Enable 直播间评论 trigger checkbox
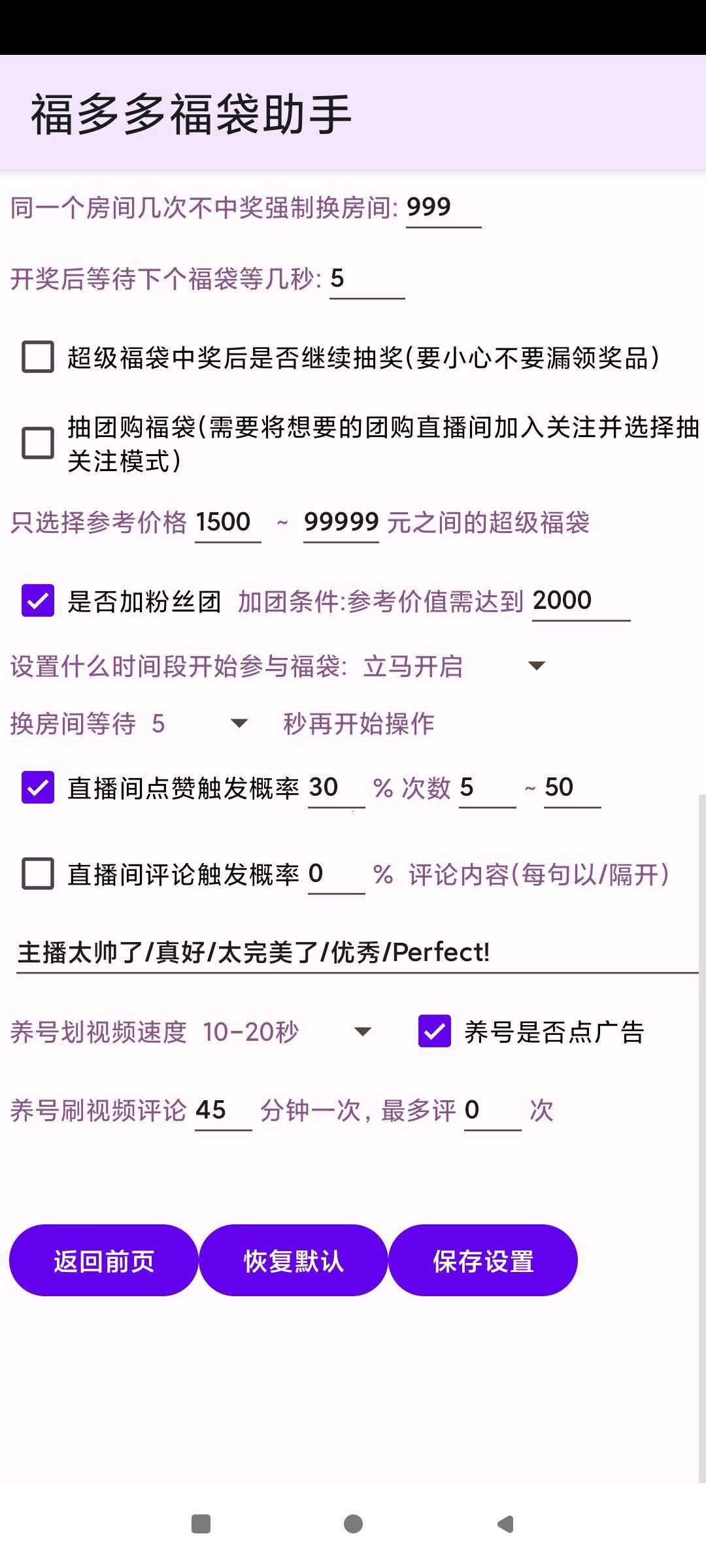706x1568 pixels. [38, 874]
